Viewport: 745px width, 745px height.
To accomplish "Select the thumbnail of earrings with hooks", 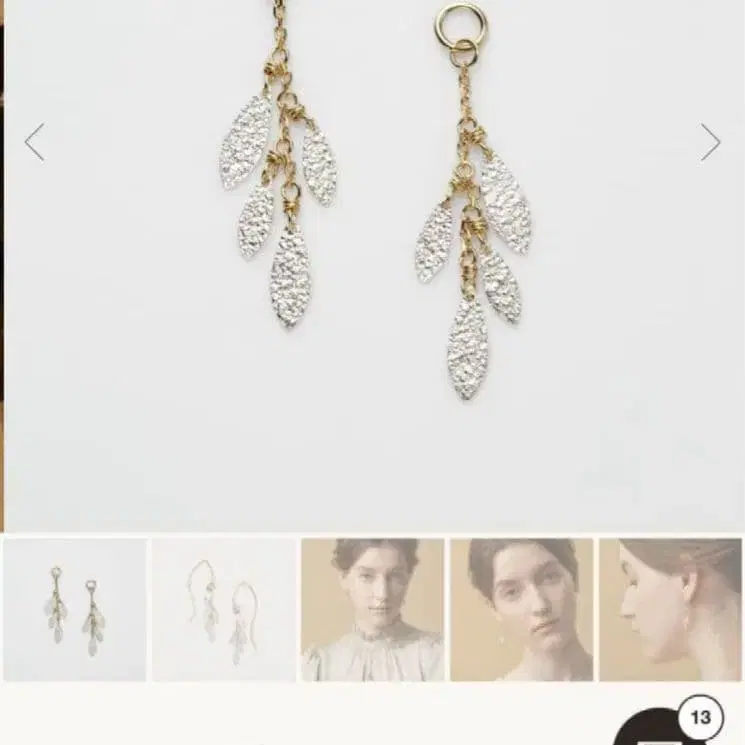I will tap(224, 610).
